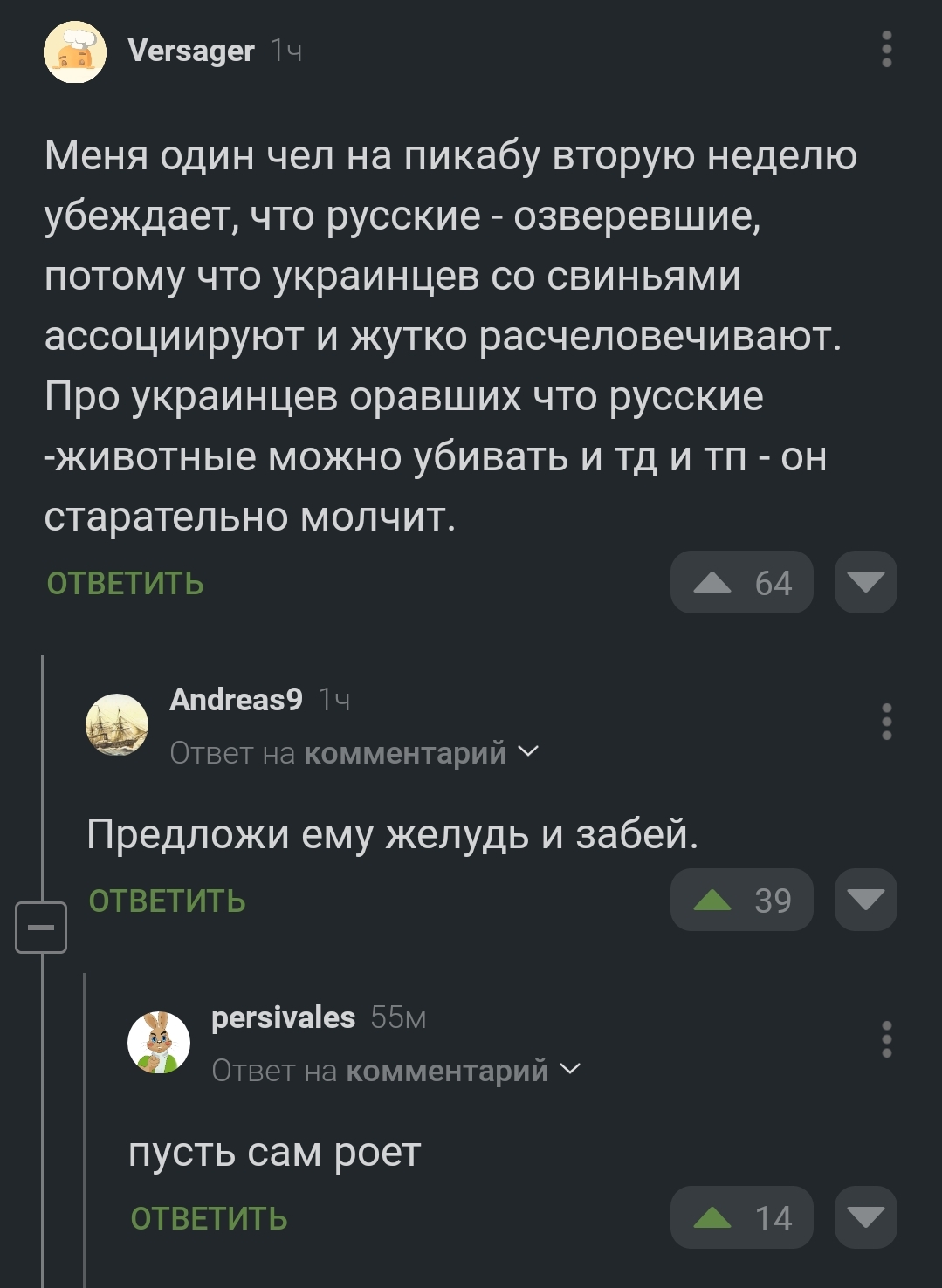Upvote persivales' comment
Image resolution: width=942 pixels, height=1288 pixels.
click(740, 1217)
